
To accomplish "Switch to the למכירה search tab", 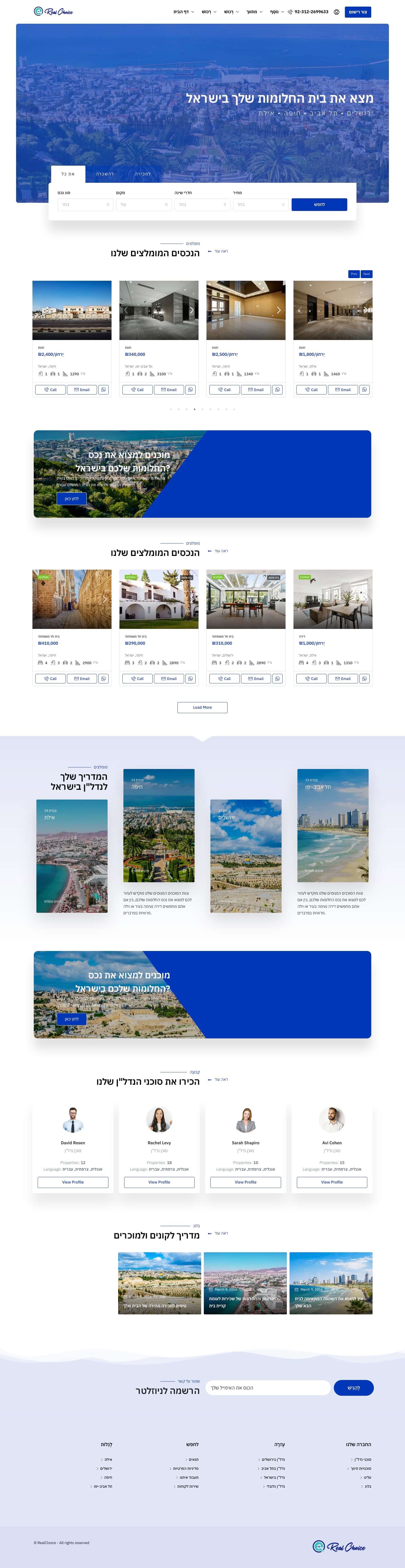I will (x=142, y=174).
